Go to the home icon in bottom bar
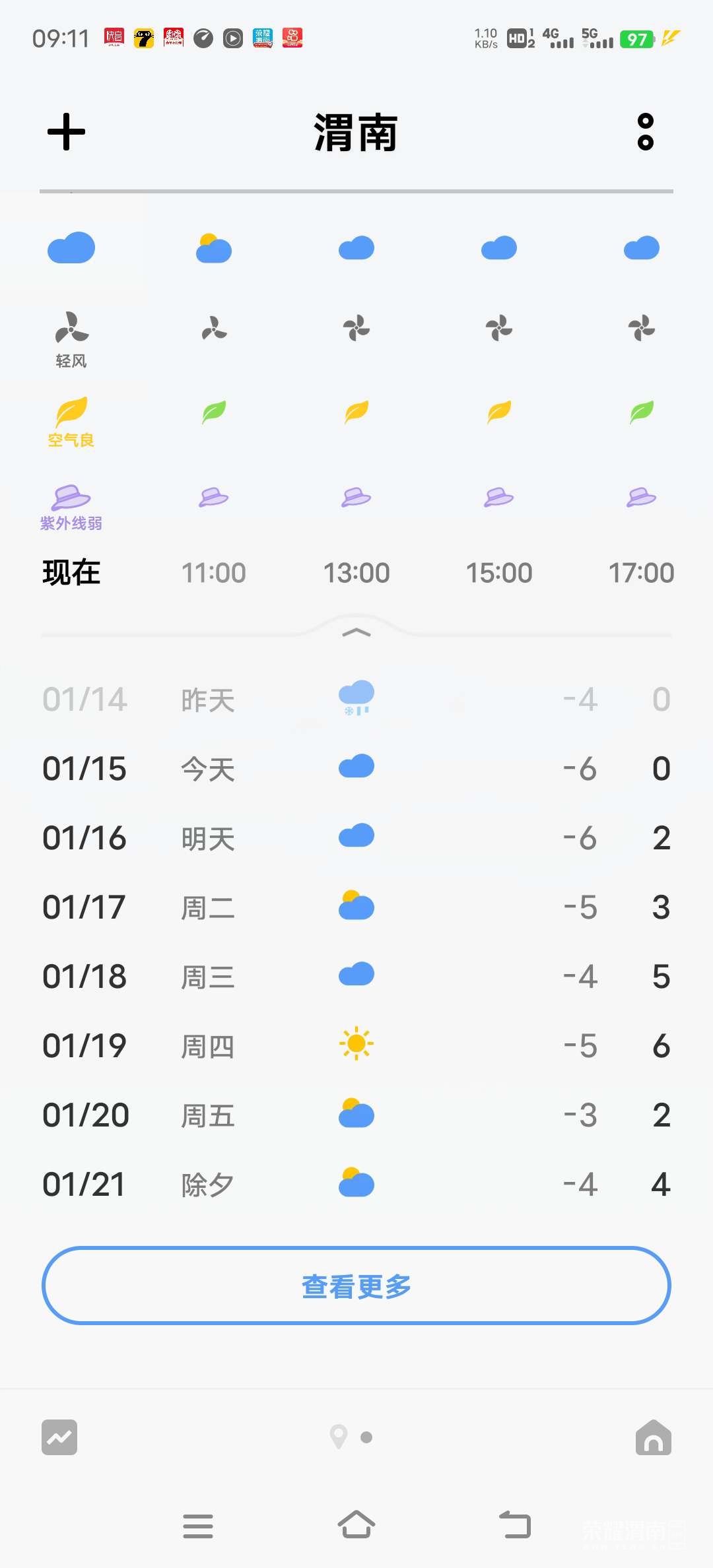 (x=653, y=1437)
